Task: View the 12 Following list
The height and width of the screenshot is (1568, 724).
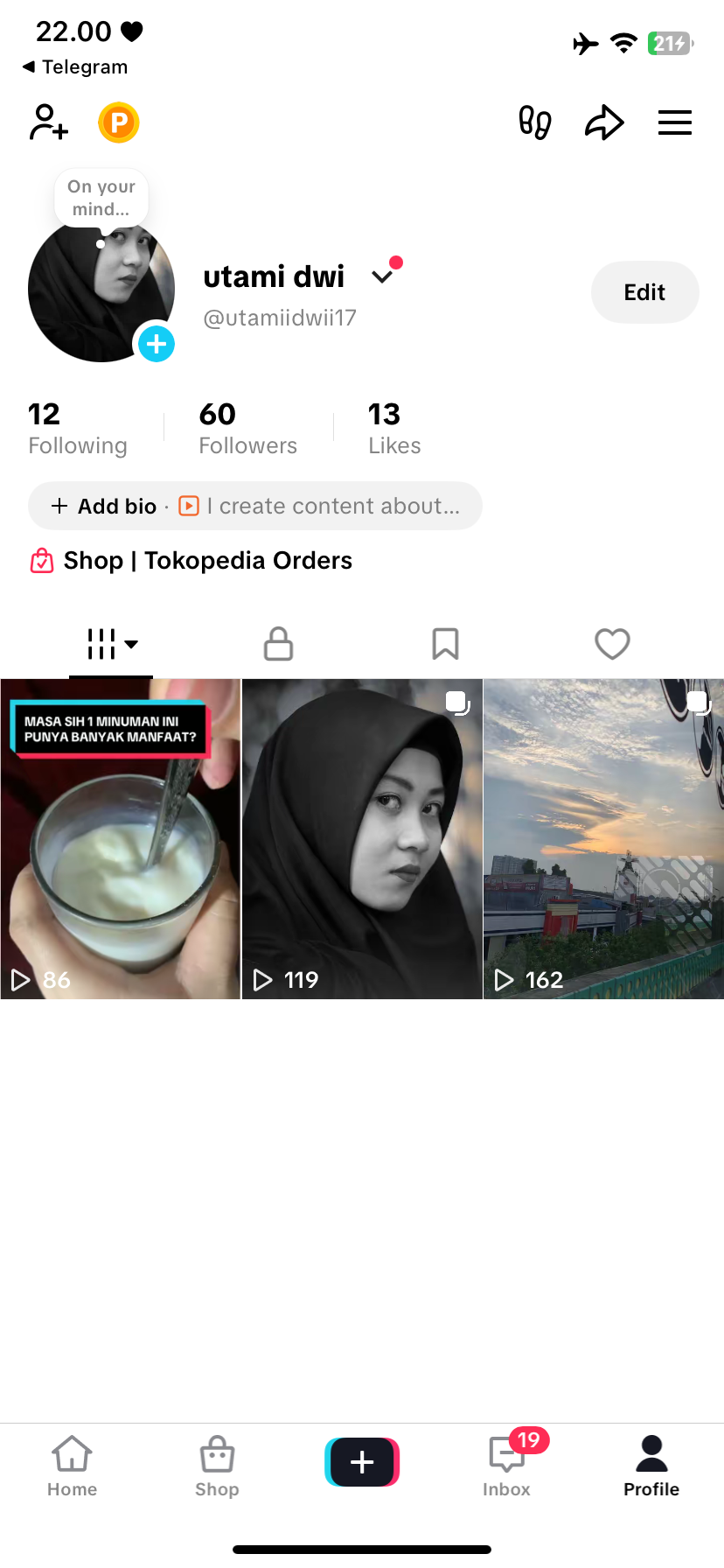Action: coord(78,428)
